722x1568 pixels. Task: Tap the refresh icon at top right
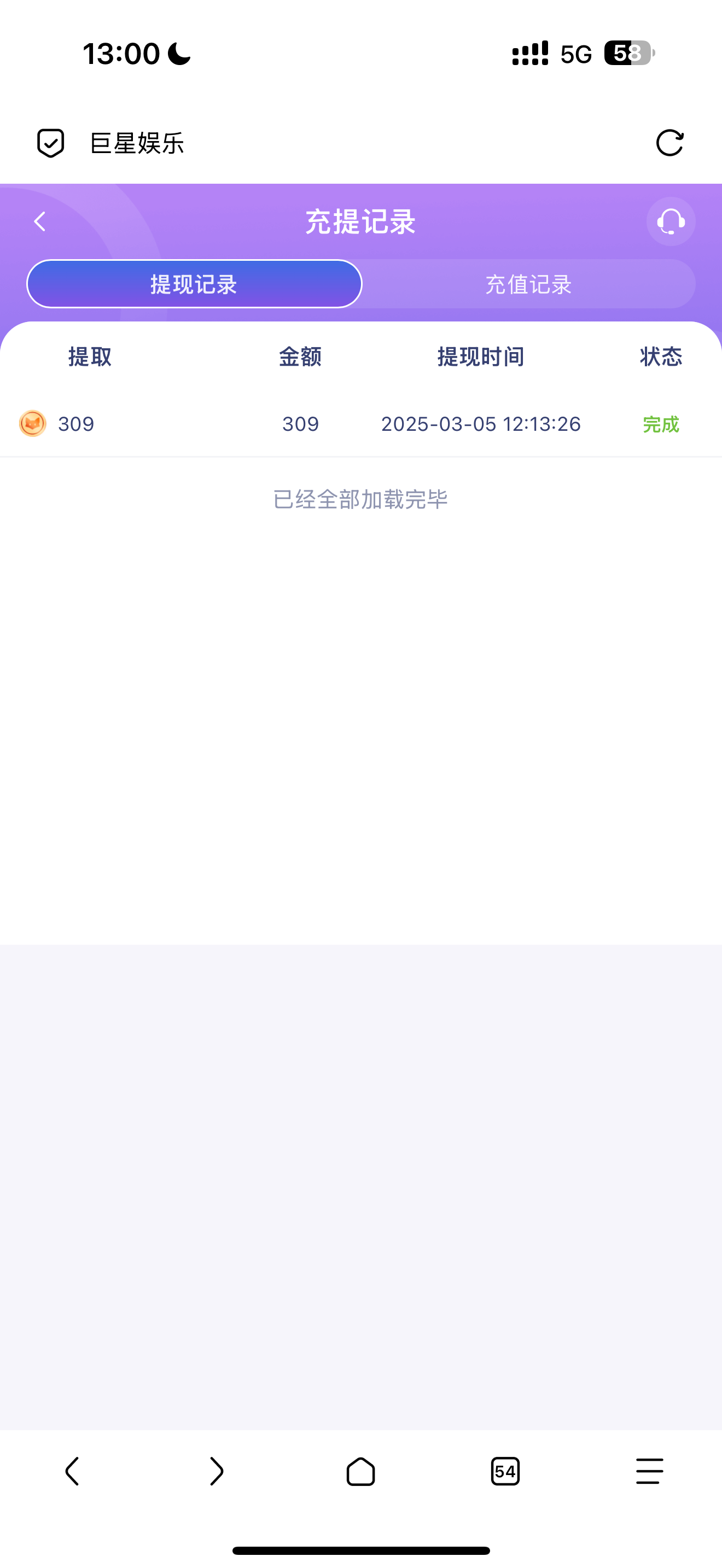click(x=669, y=144)
